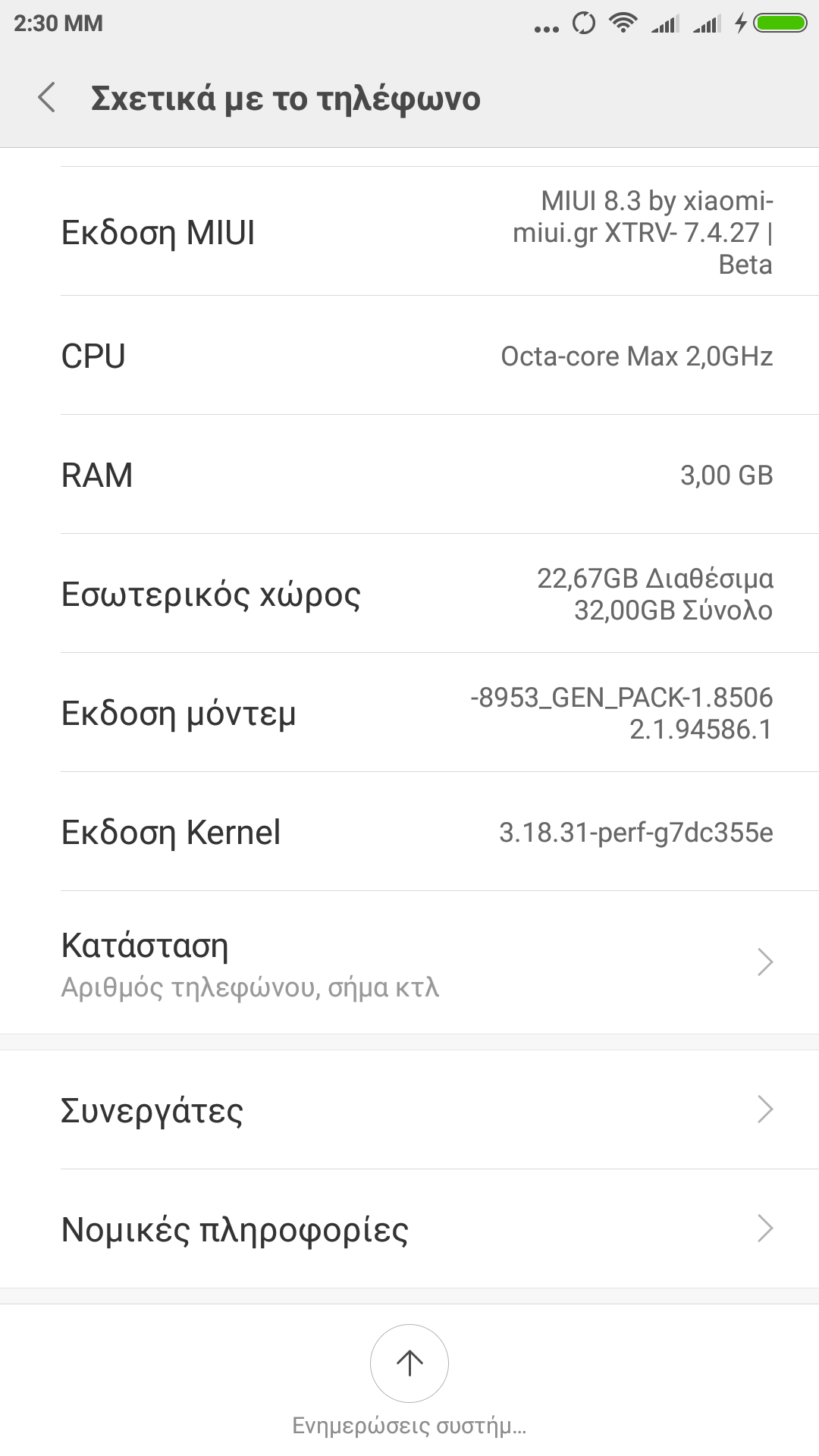
Task: Tap the RAM row
Action: point(409,475)
